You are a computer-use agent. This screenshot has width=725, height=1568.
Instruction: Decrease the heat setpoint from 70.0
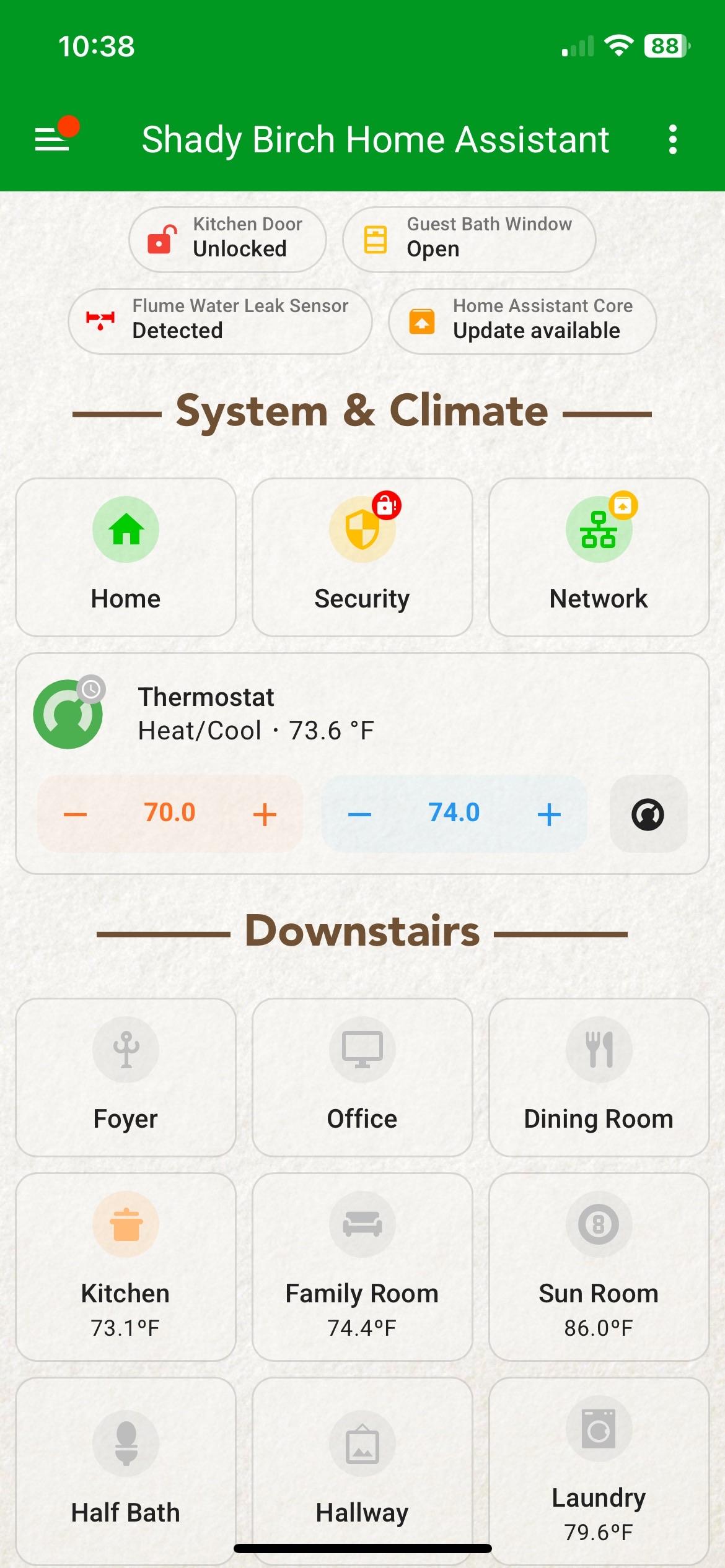[x=76, y=814]
